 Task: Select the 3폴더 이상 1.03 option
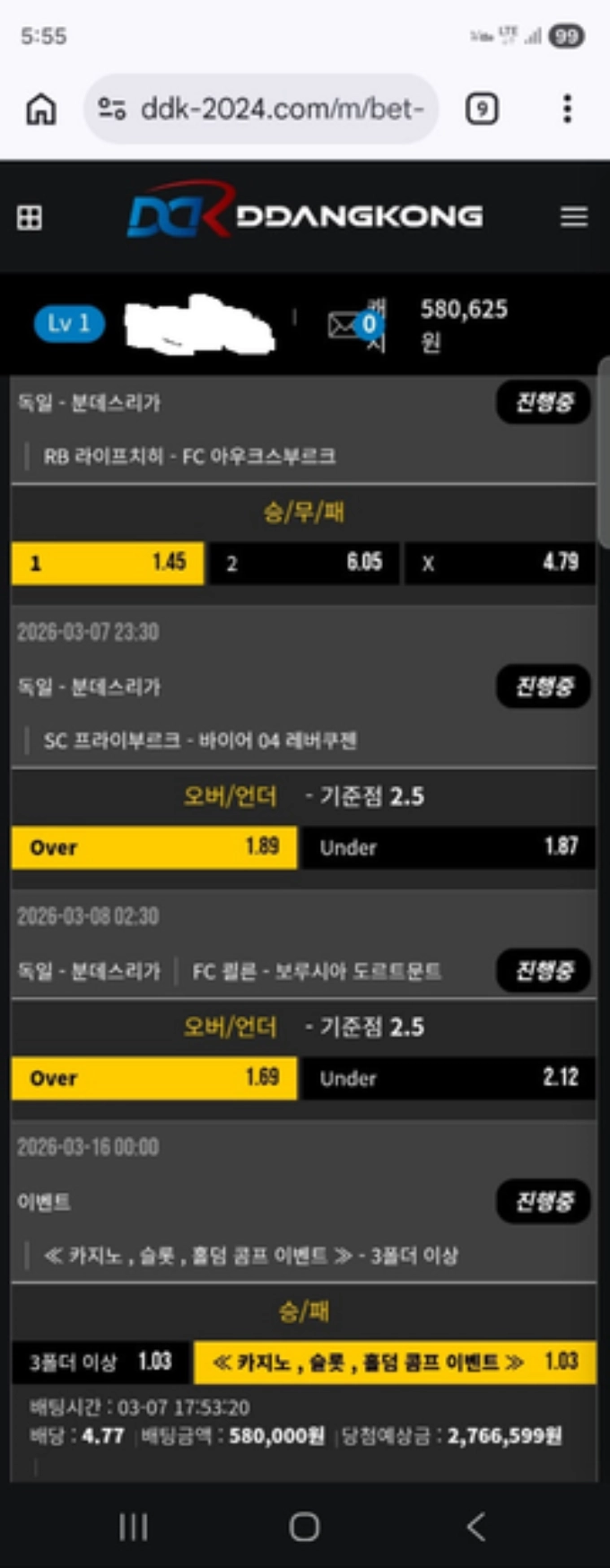(x=100, y=1362)
